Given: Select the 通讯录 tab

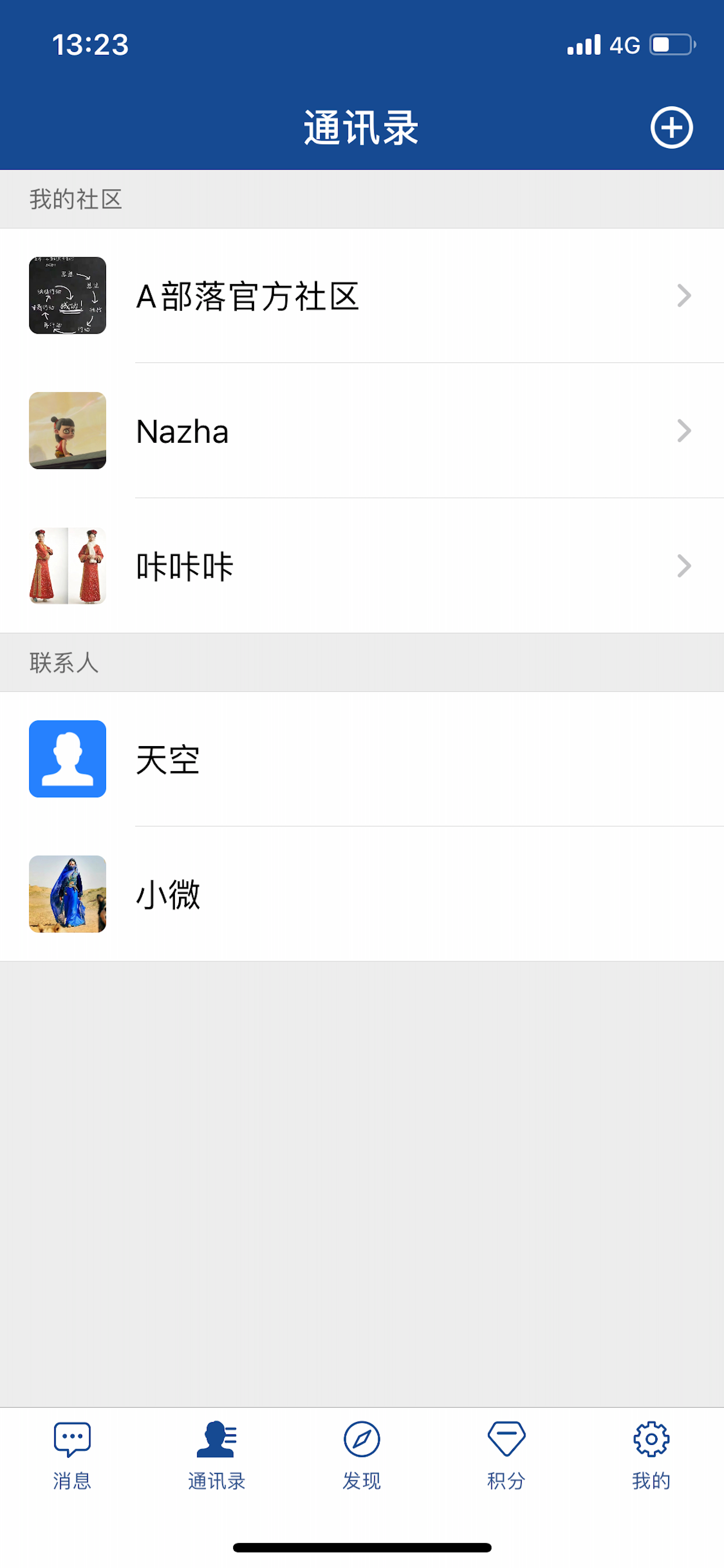Looking at the screenshot, I should coord(217,1456).
